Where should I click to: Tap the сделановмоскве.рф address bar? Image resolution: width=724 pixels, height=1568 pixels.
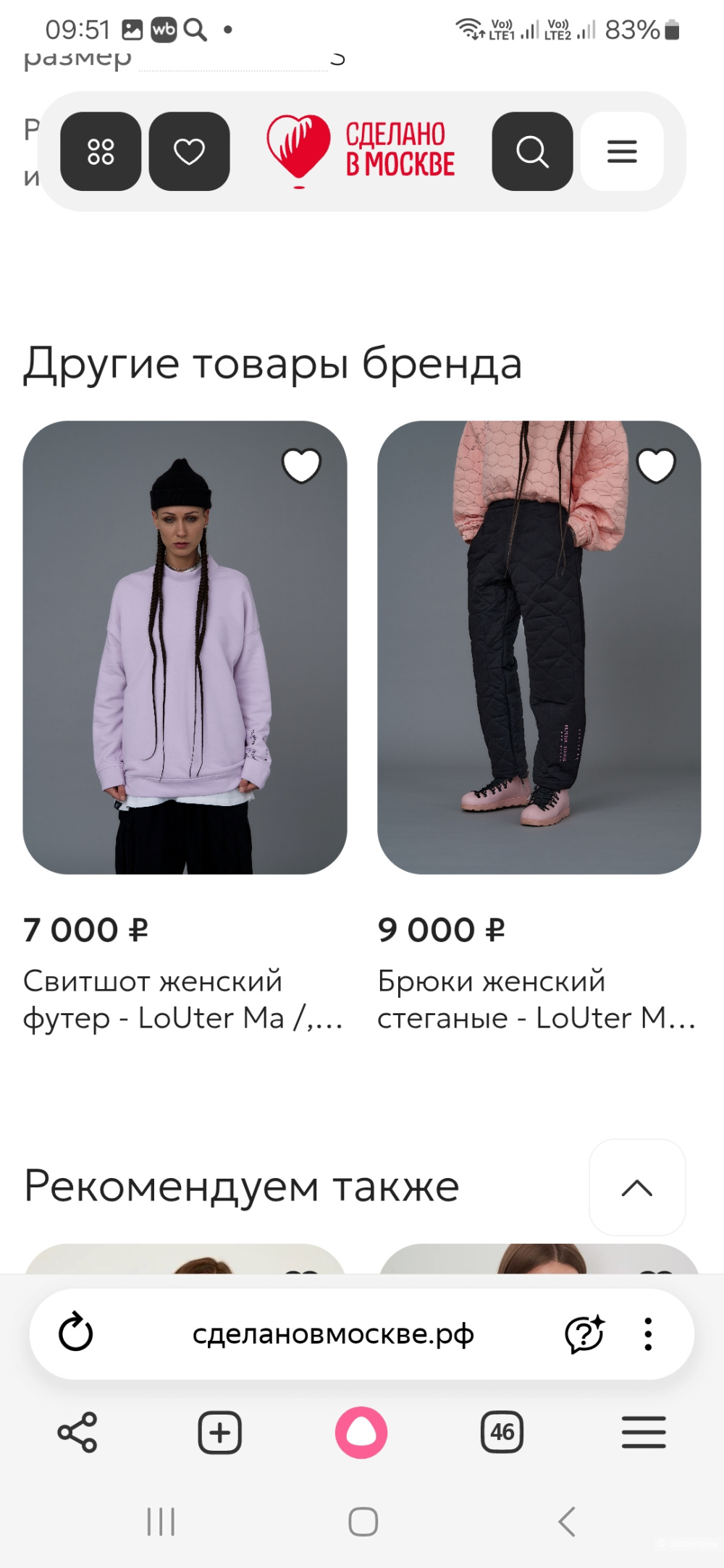click(x=333, y=1334)
